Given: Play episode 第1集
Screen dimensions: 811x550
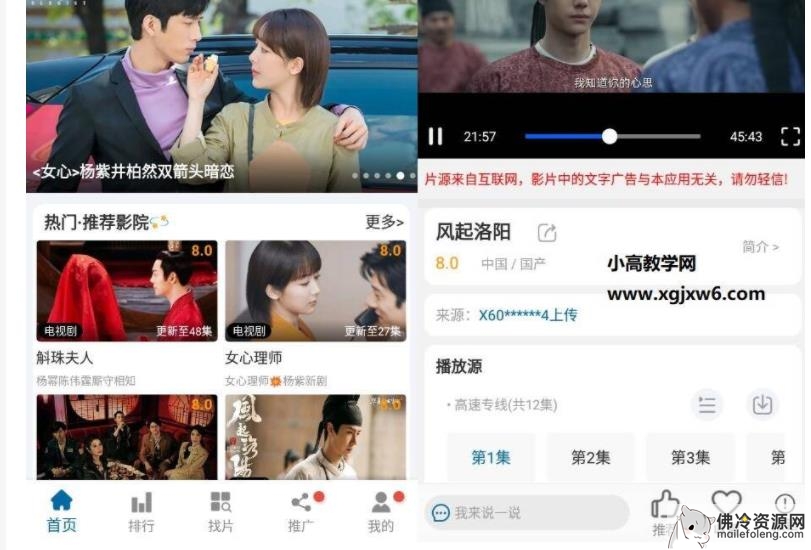Looking at the screenshot, I should (x=490, y=457).
